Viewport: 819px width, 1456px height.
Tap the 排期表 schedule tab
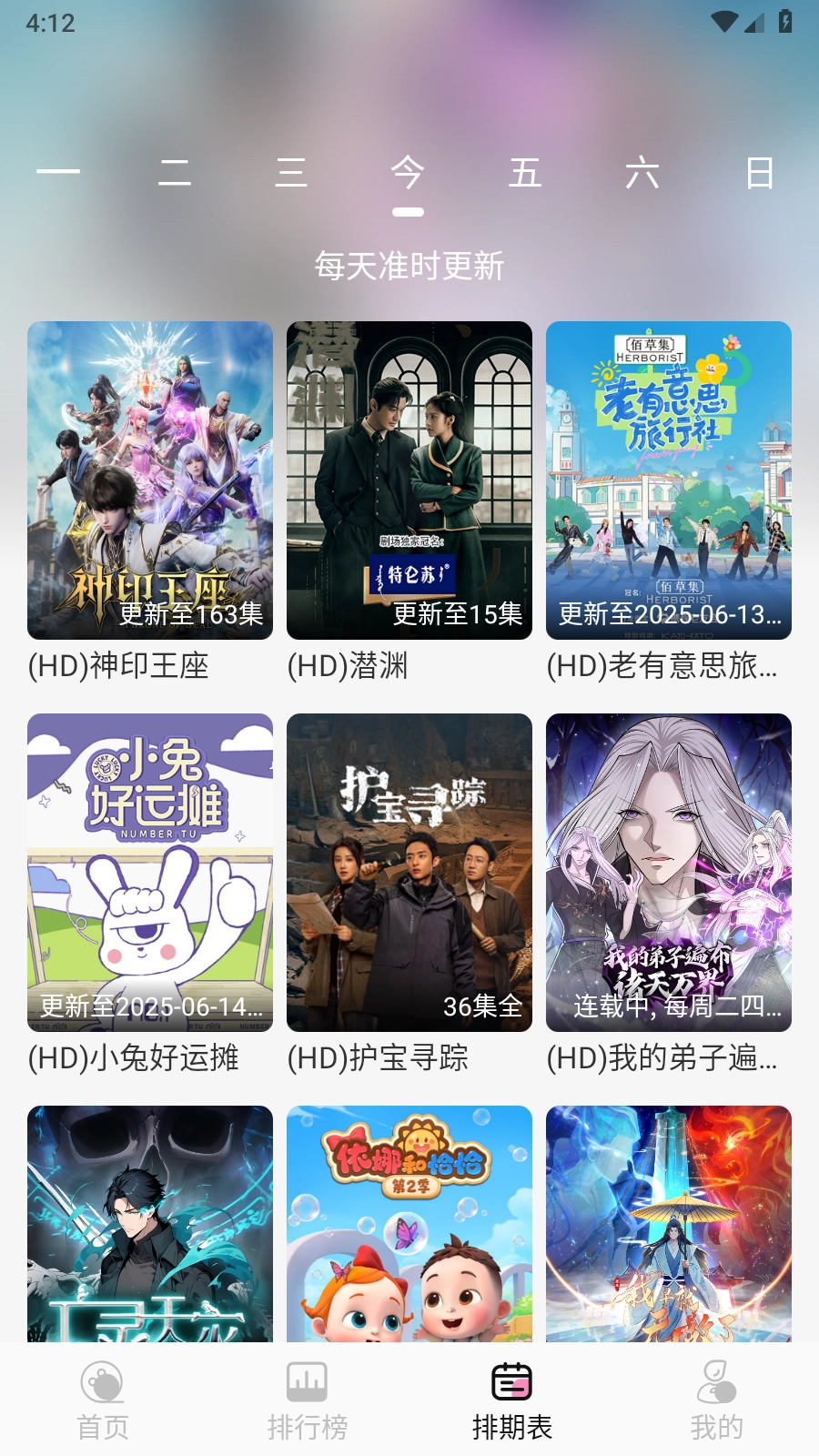click(512, 1400)
